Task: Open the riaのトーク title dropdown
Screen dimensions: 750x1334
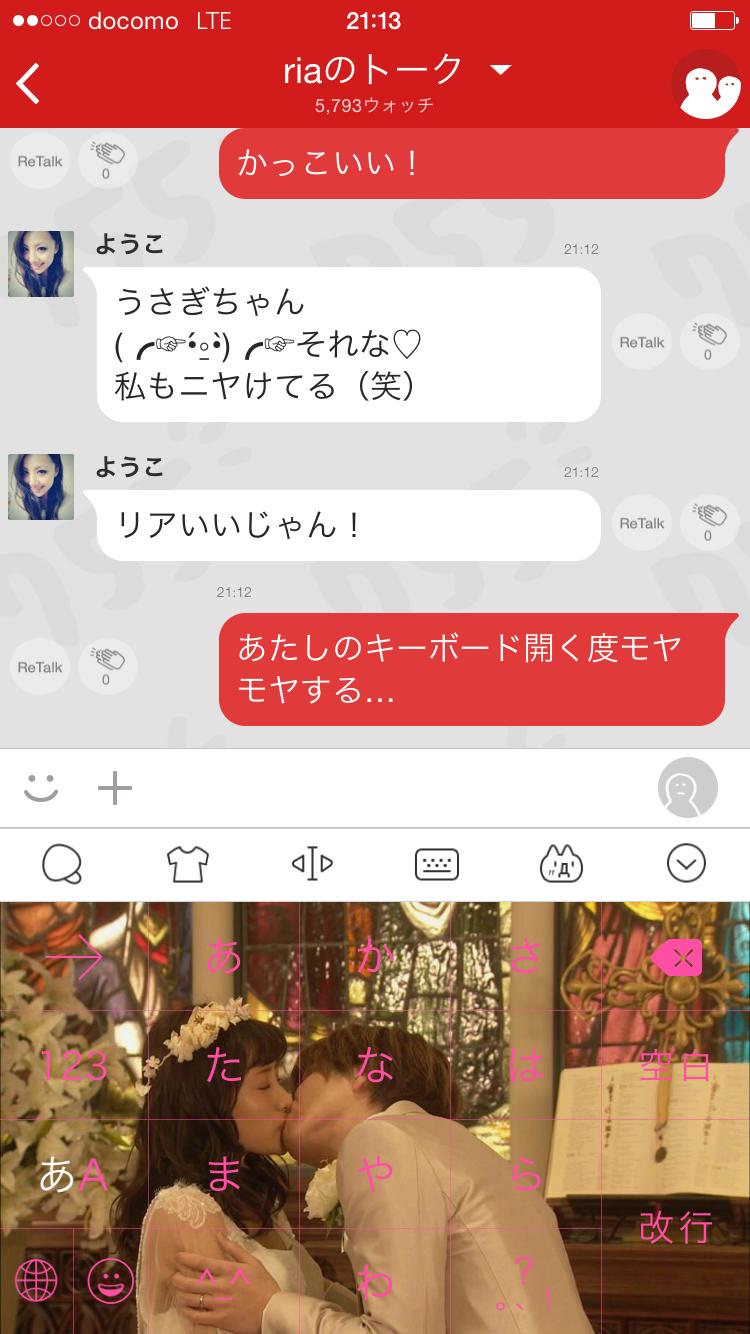Action: [500, 70]
